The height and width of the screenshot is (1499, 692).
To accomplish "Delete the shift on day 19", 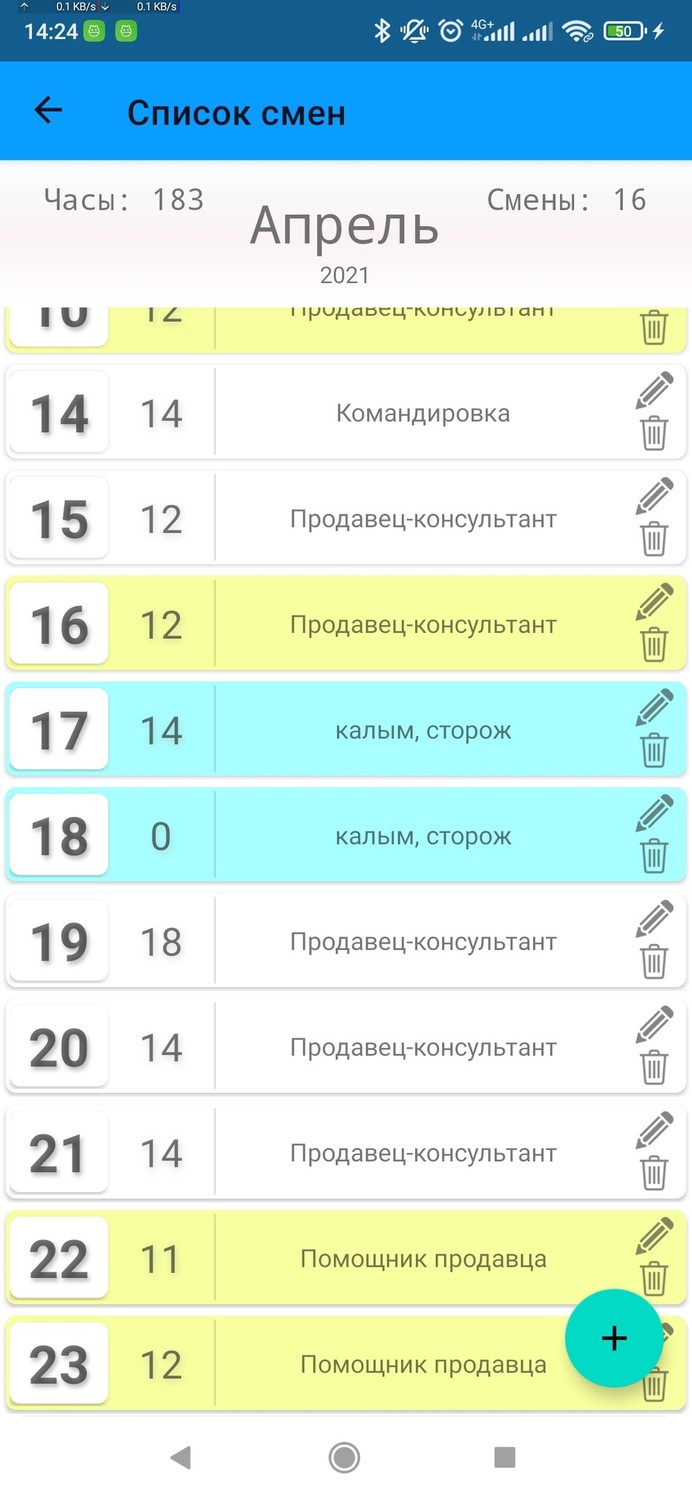I will tap(654, 962).
